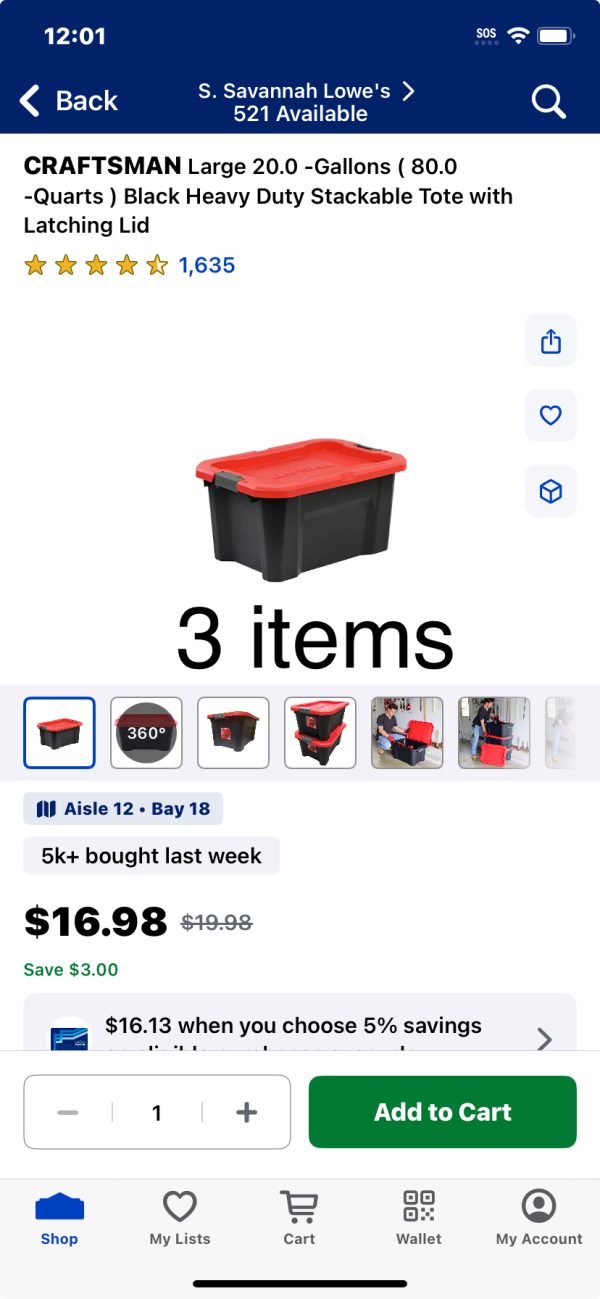Image resolution: width=600 pixels, height=1299 pixels.
Task: Open the 3D view cube icon
Action: (550, 490)
